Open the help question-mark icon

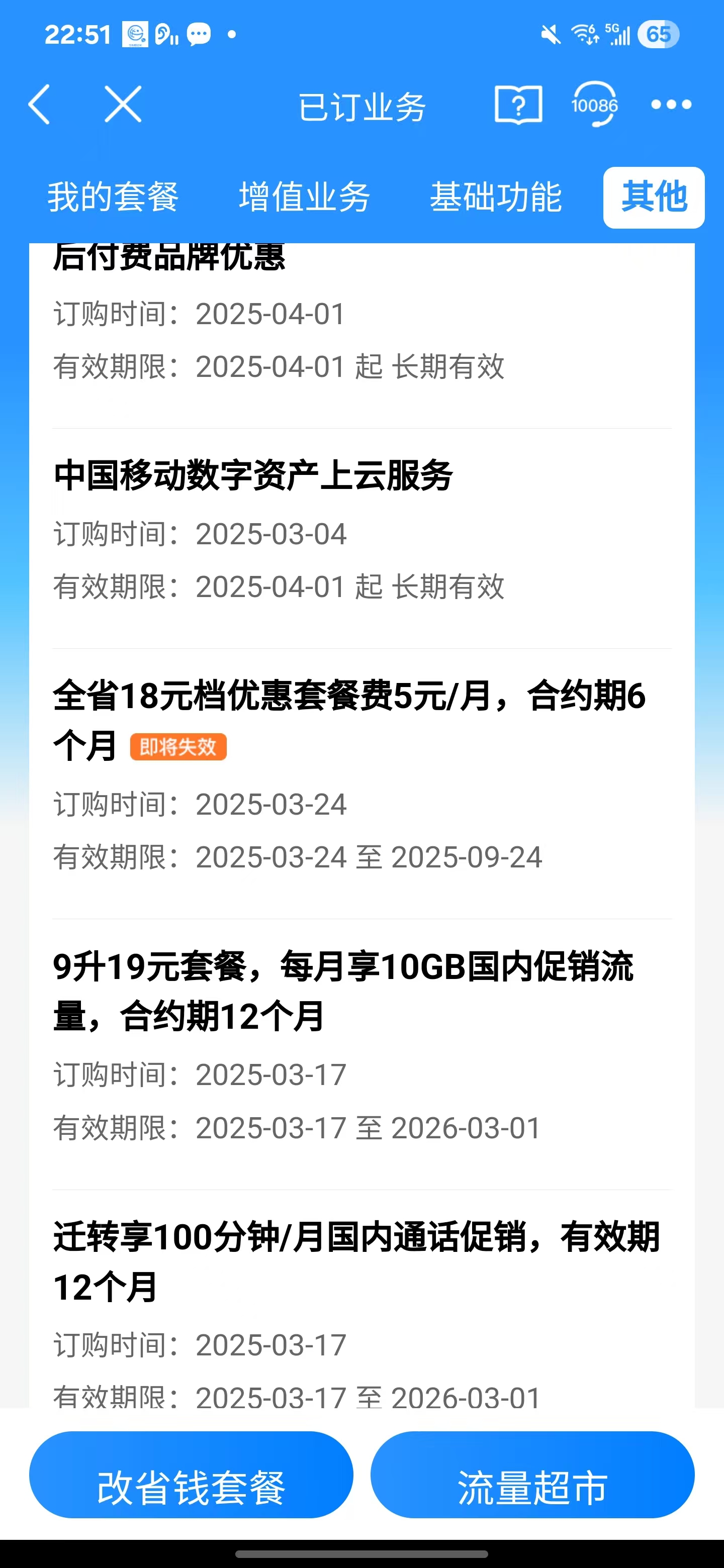pos(517,105)
